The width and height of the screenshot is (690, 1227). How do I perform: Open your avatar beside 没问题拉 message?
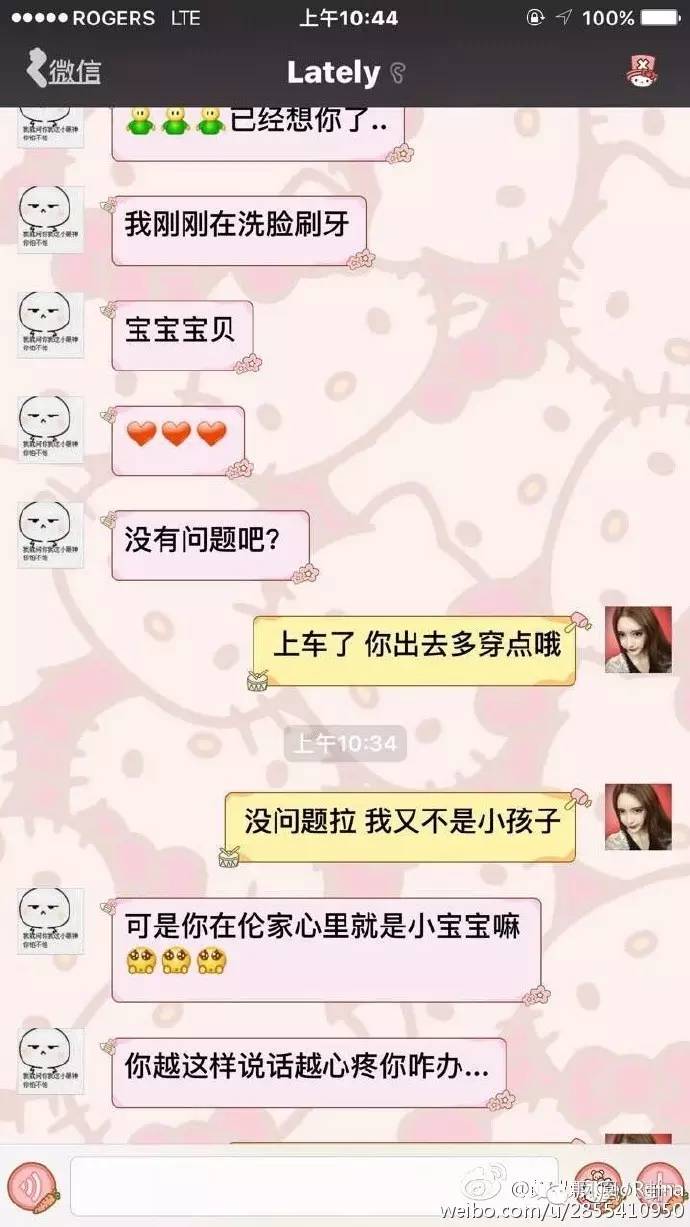637,816
